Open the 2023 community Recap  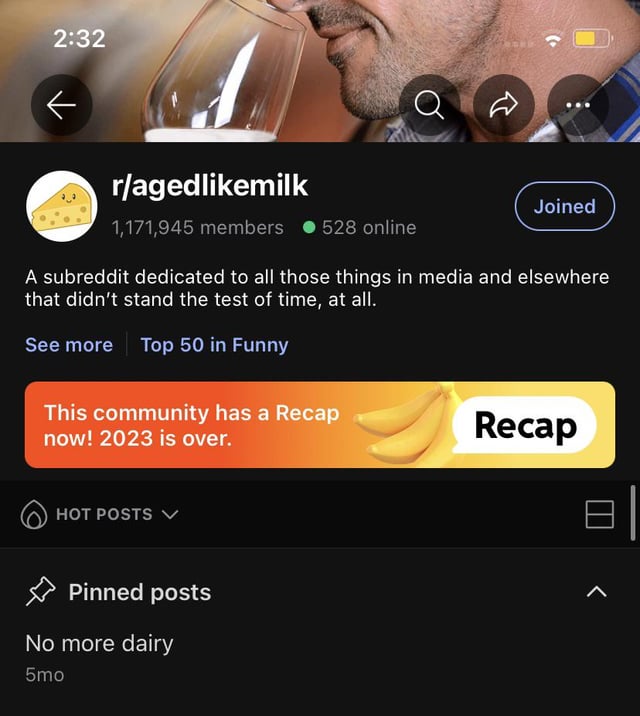525,425
